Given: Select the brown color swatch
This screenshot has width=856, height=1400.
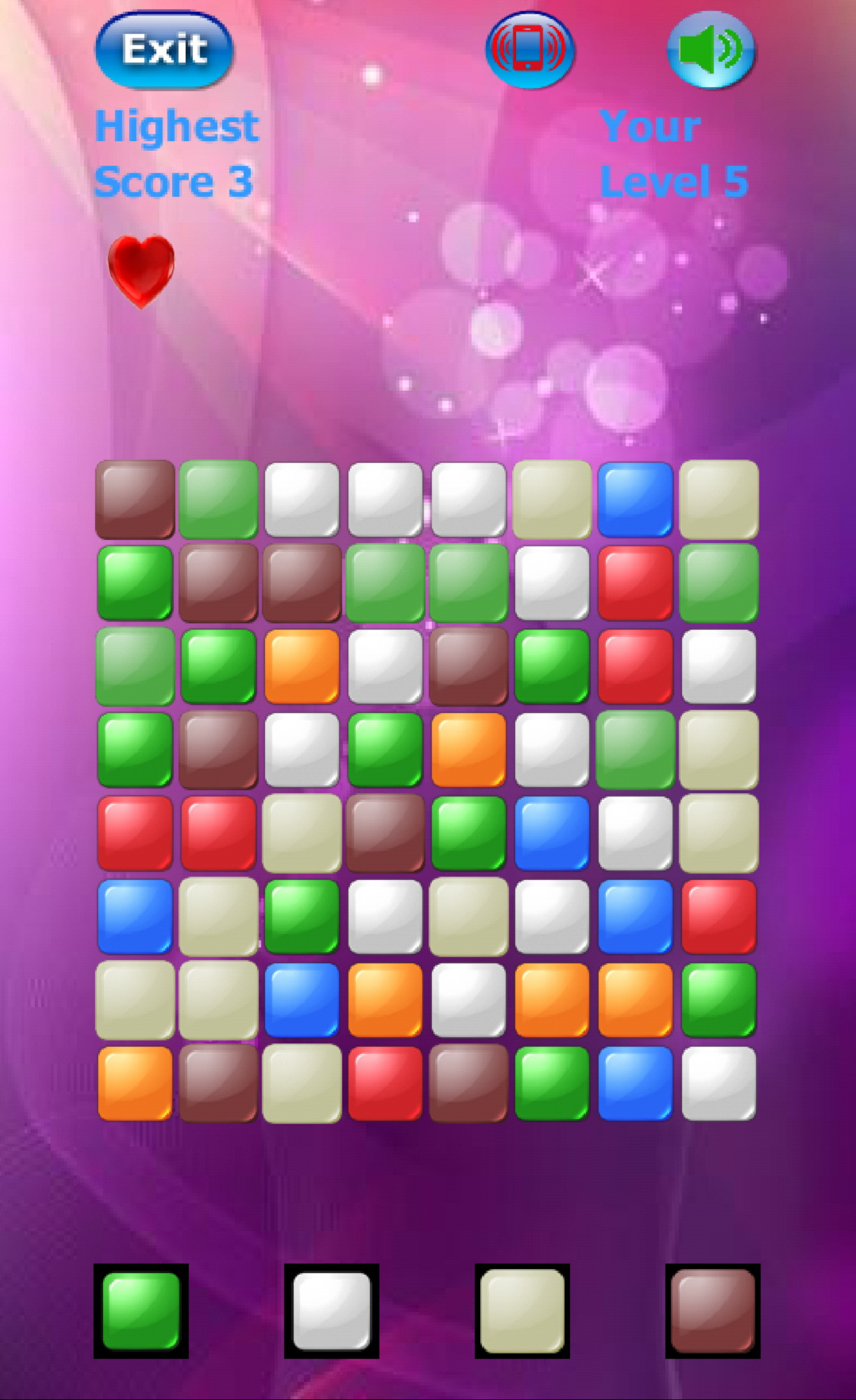Looking at the screenshot, I should tap(713, 1311).
